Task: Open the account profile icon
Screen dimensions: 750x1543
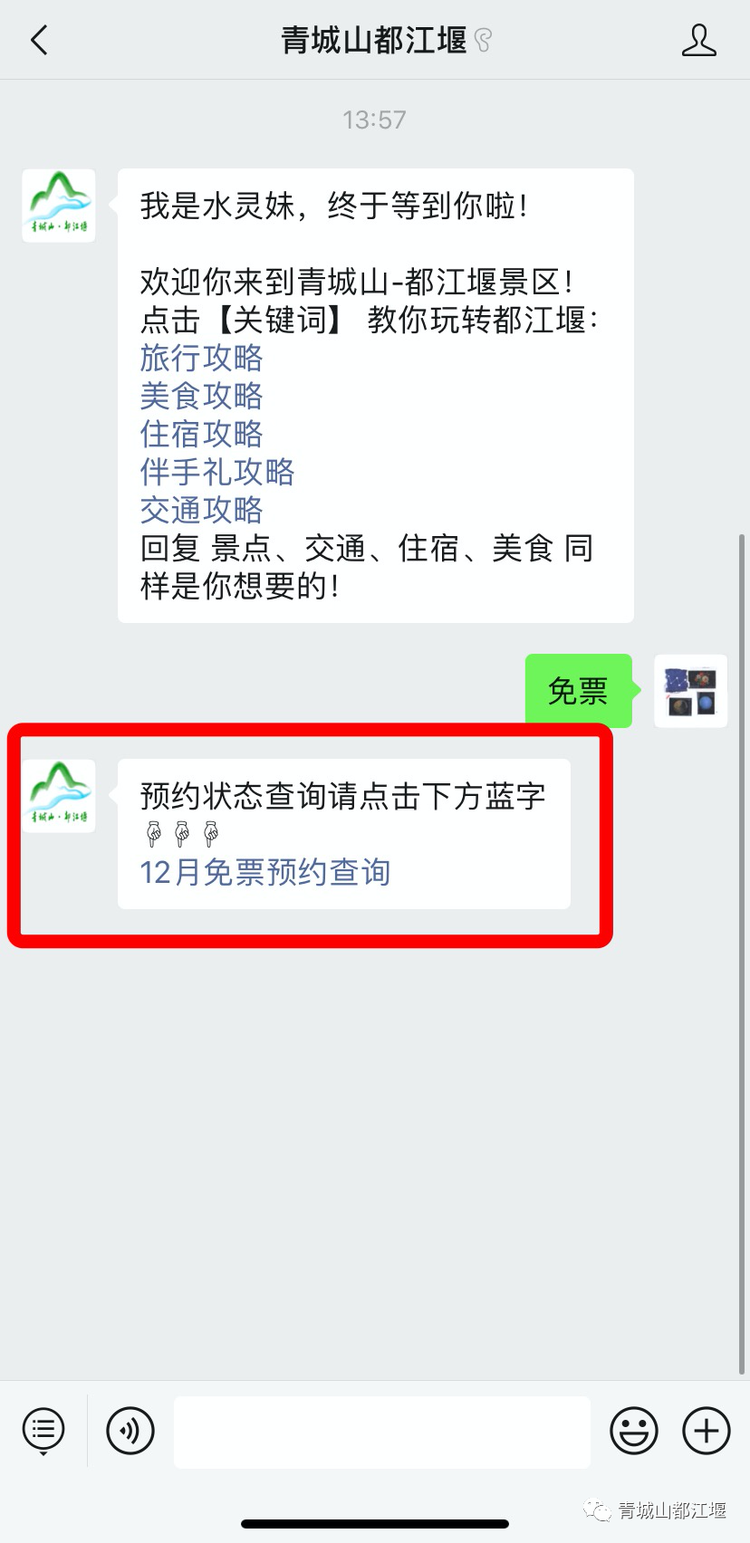Action: click(699, 40)
